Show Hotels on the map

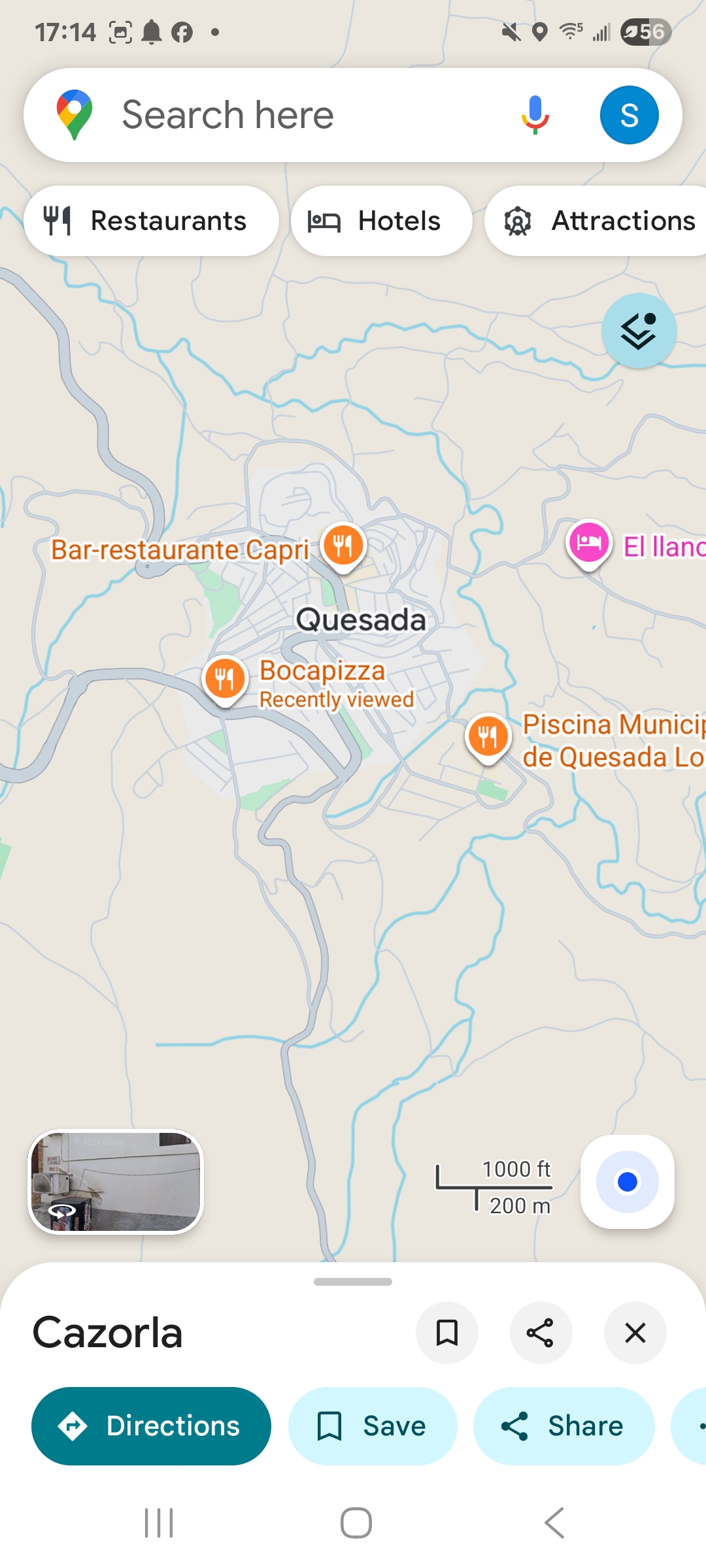(381, 221)
